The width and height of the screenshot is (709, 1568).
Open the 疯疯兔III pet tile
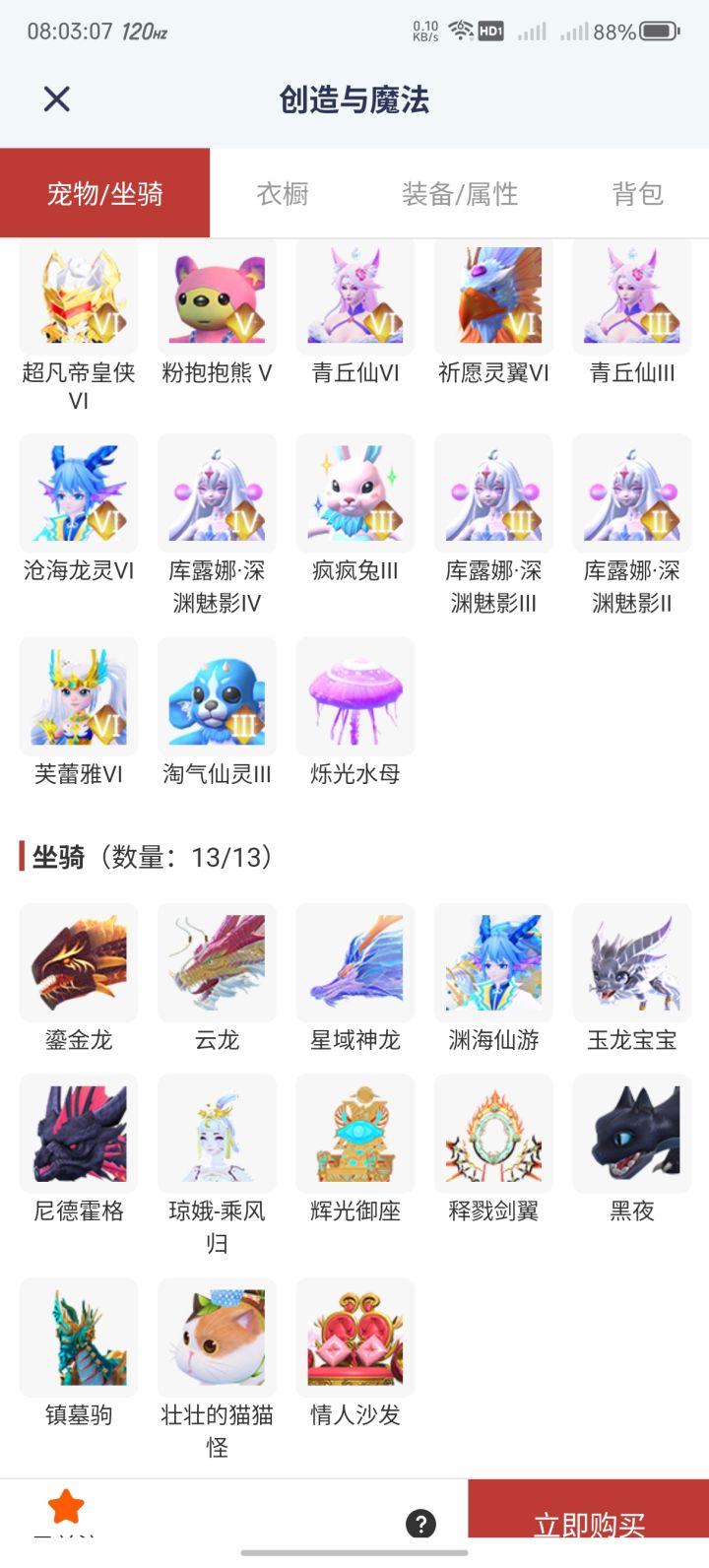(355, 509)
